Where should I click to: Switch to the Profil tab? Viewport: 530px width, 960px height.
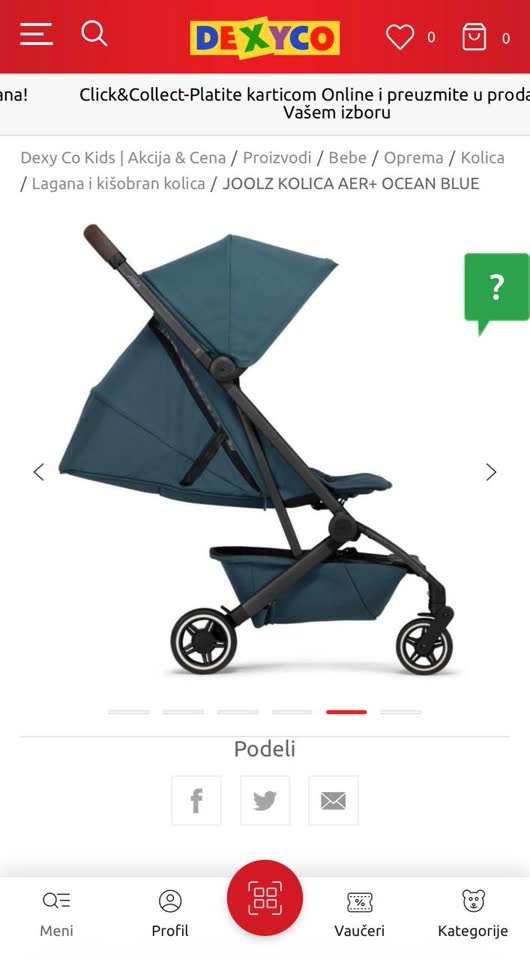click(x=170, y=915)
